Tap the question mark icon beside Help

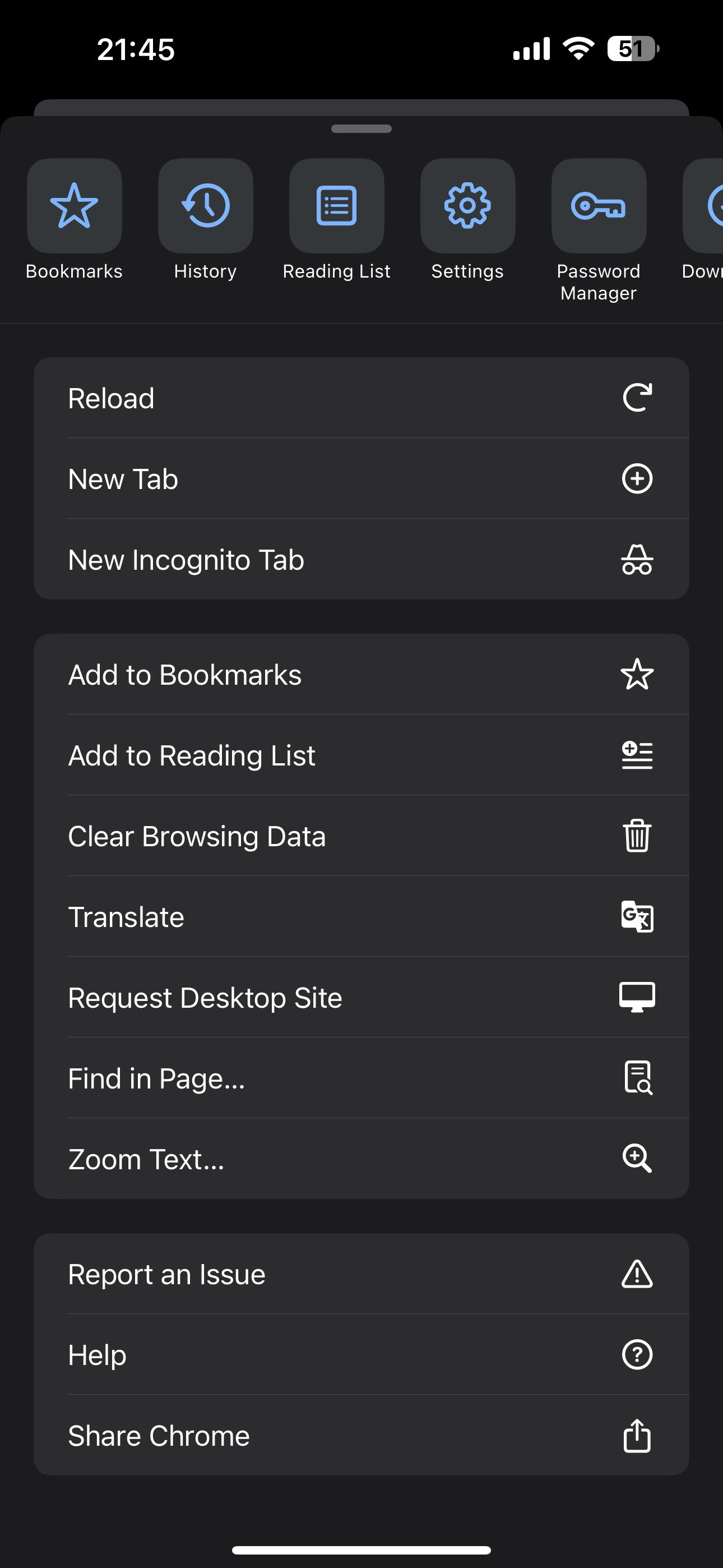pos(637,1354)
